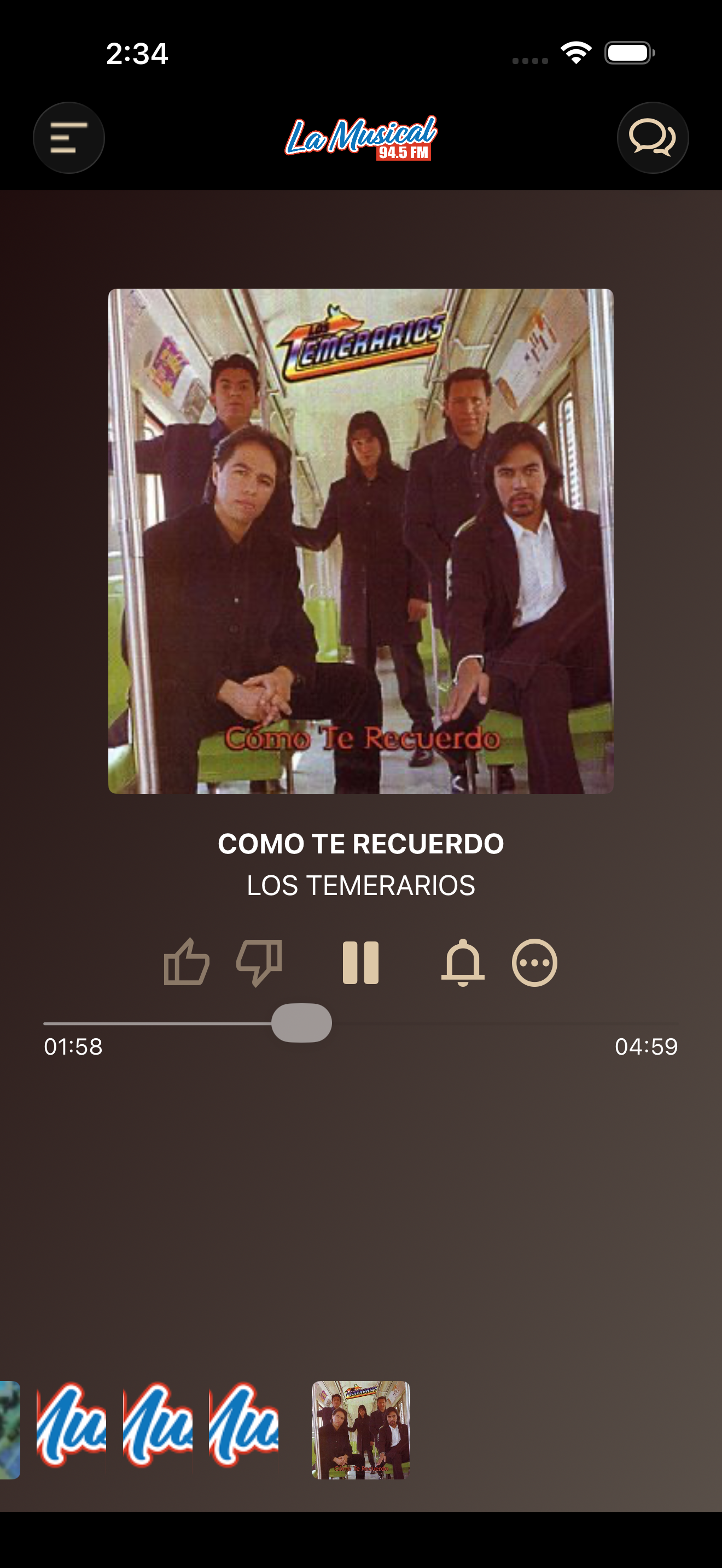
Task: Tap the alert bell icon
Action: pos(463,962)
